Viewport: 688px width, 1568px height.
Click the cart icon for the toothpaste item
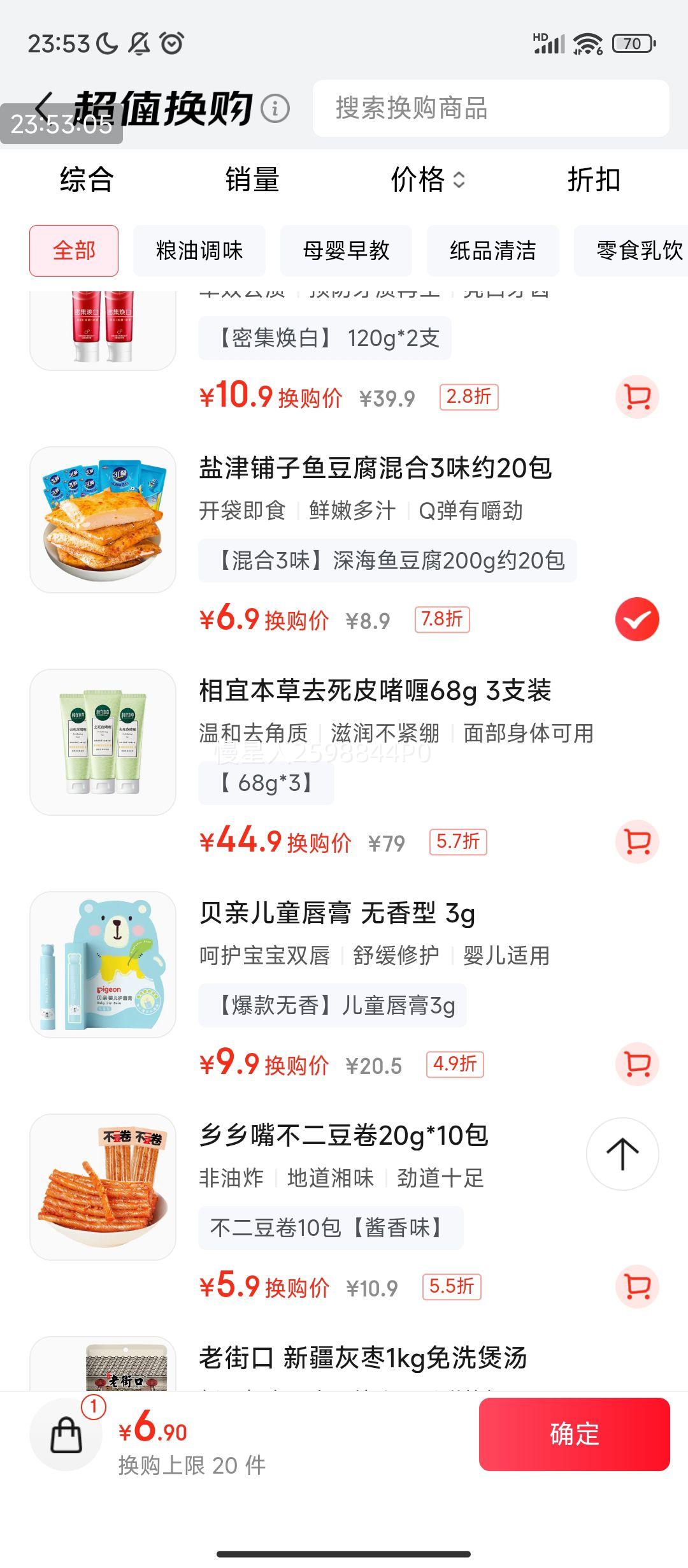coord(636,396)
